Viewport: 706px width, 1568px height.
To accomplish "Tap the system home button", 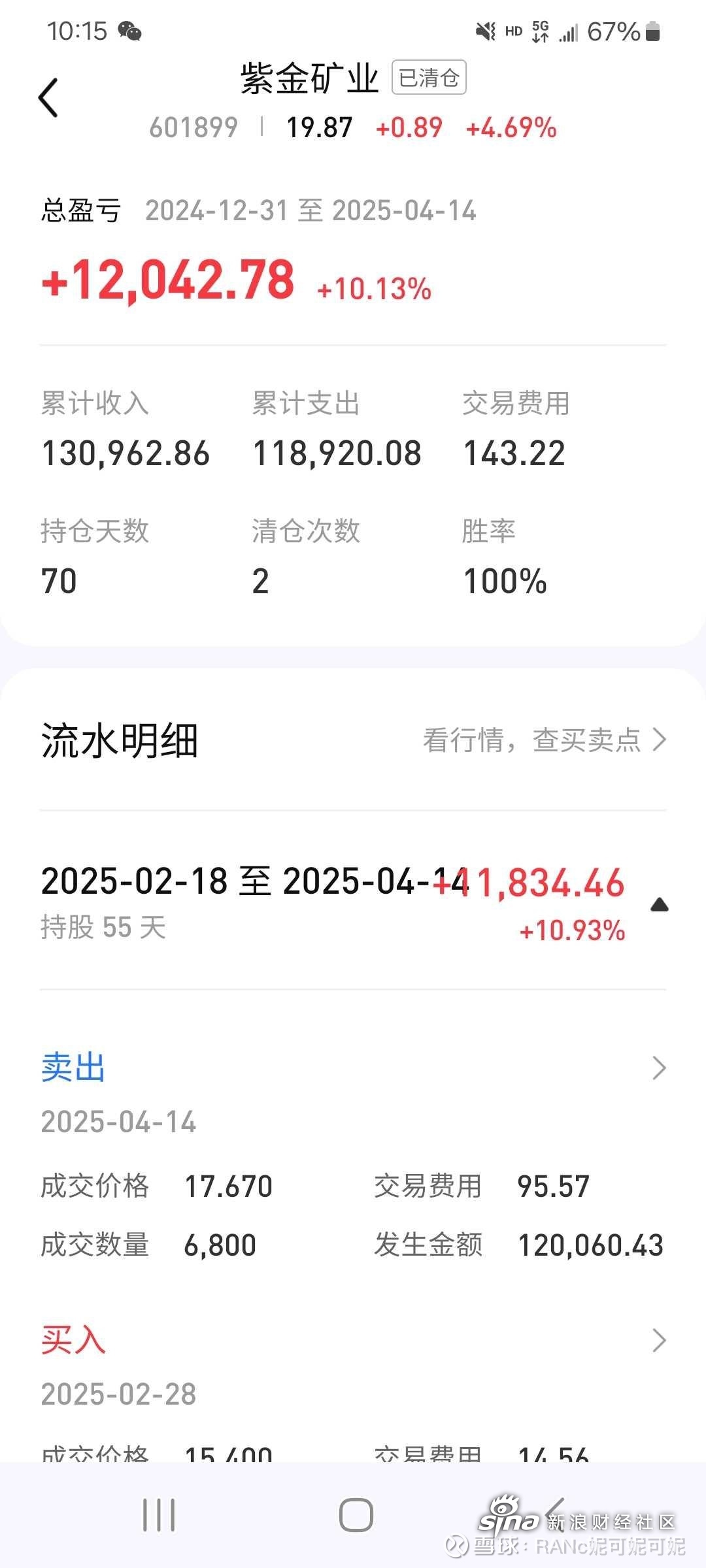I will tap(356, 1515).
